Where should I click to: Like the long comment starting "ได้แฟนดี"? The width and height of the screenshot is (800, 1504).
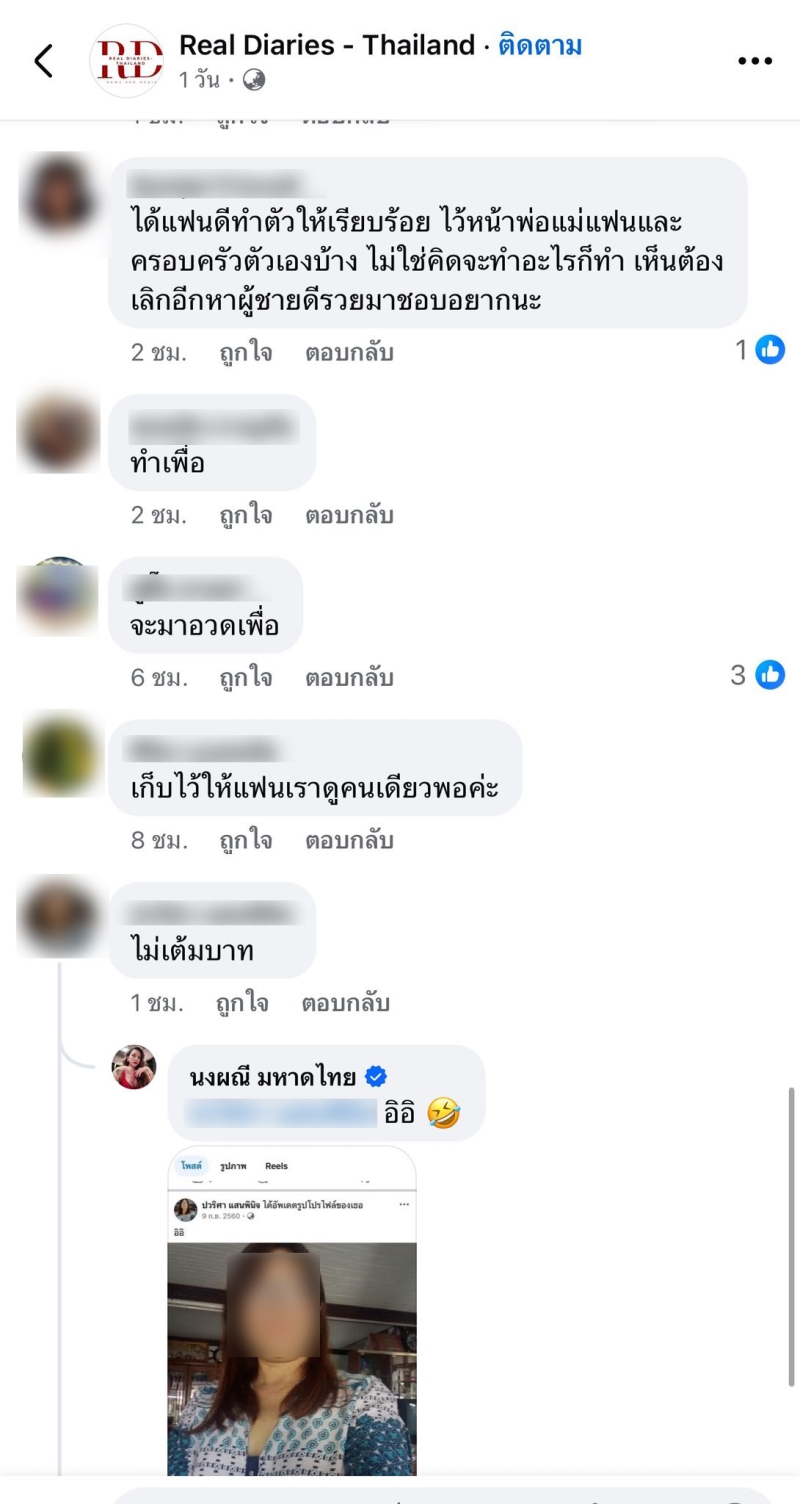245,353
